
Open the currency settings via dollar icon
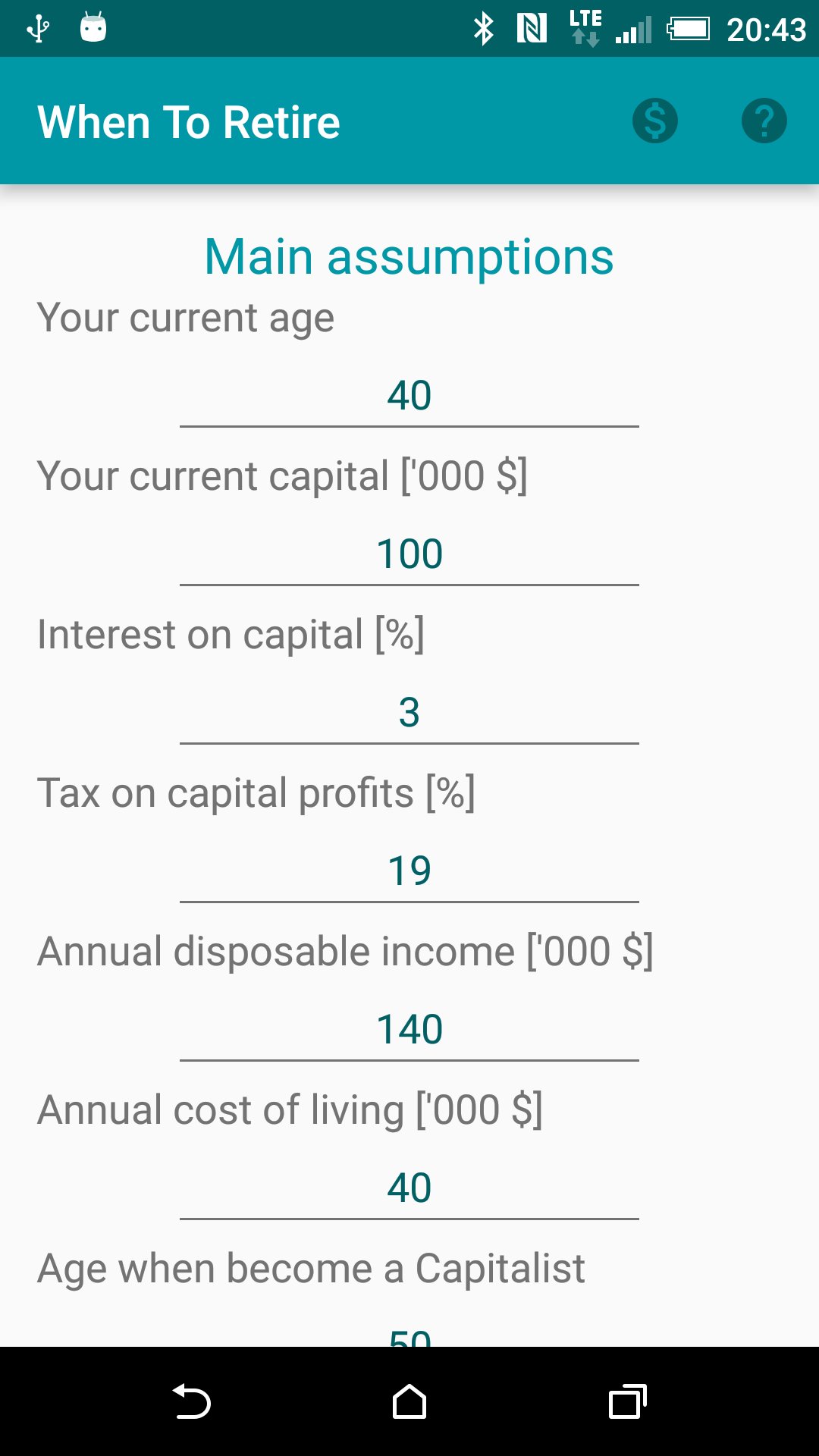(654, 121)
